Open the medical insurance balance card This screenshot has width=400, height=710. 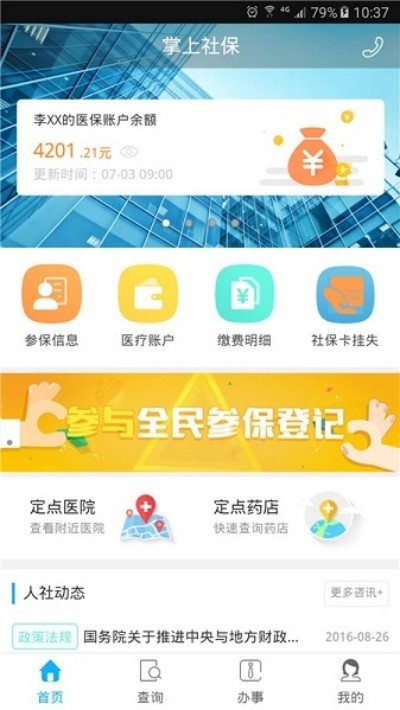tap(200, 147)
